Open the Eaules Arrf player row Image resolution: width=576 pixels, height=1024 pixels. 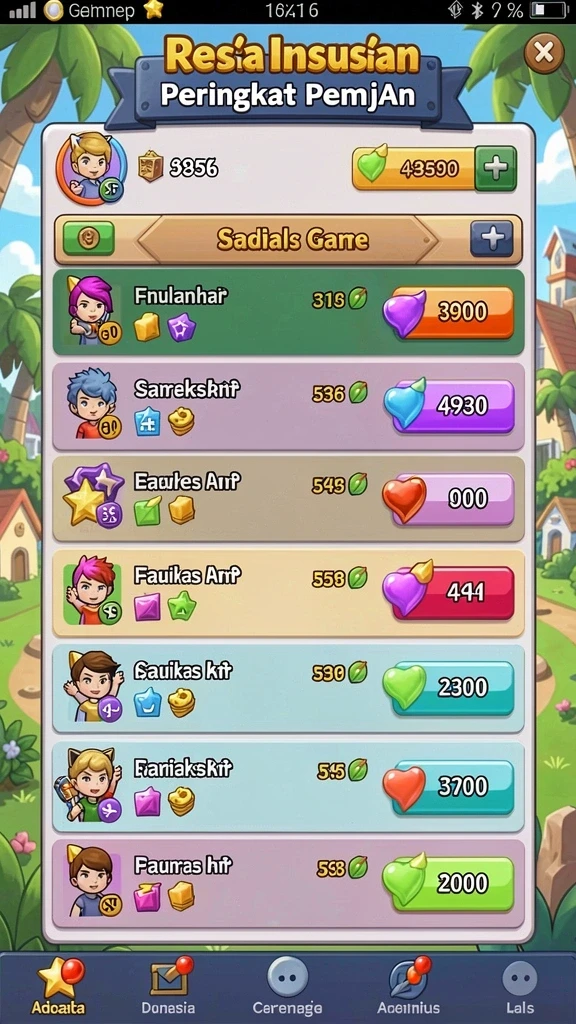pyautogui.click(x=288, y=499)
